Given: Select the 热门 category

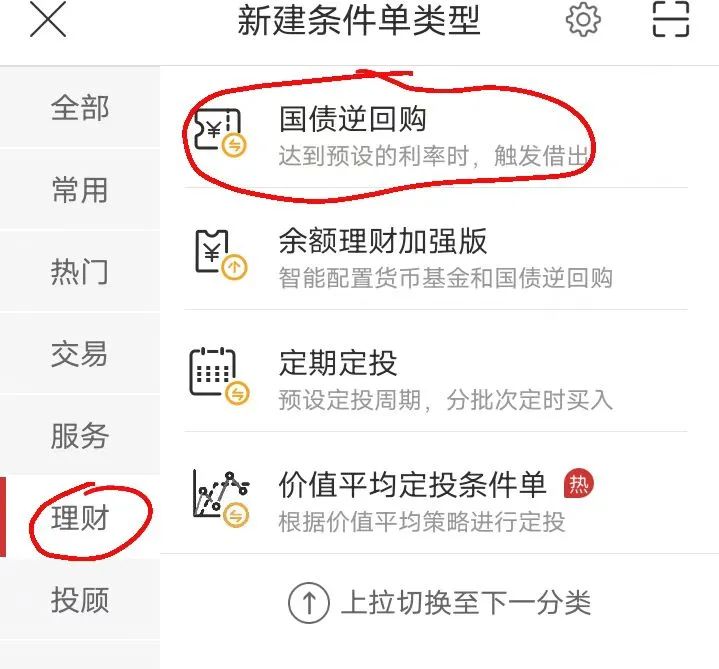Looking at the screenshot, I should point(80,272).
